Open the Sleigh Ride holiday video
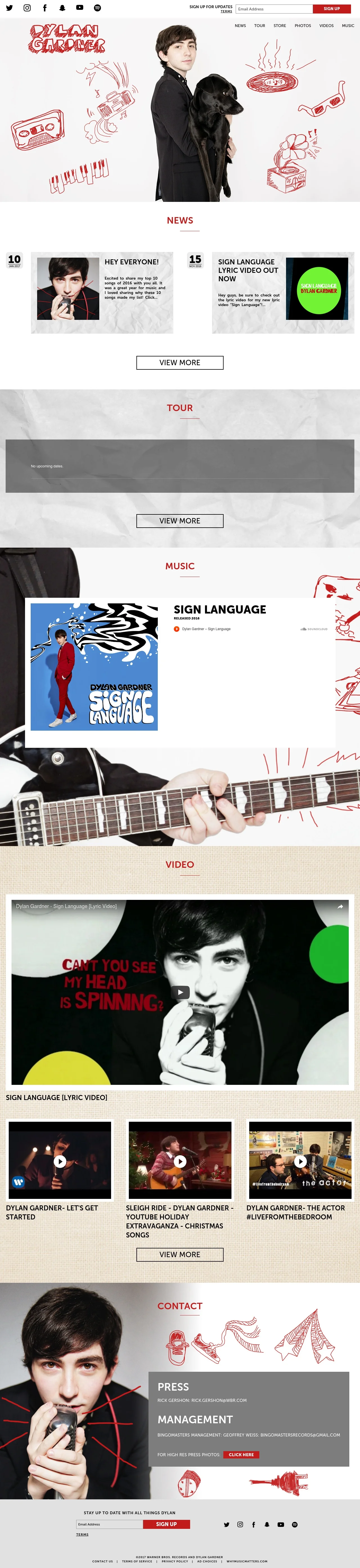This screenshot has width=360, height=1568. click(x=180, y=1161)
